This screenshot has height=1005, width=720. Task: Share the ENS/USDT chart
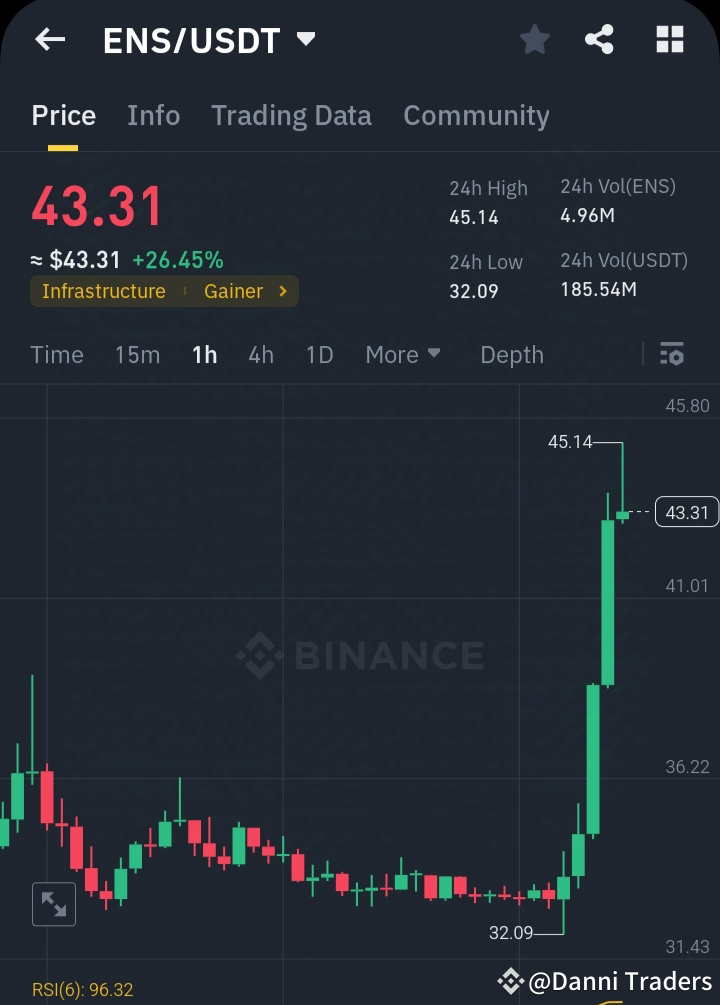click(x=599, y=40)
